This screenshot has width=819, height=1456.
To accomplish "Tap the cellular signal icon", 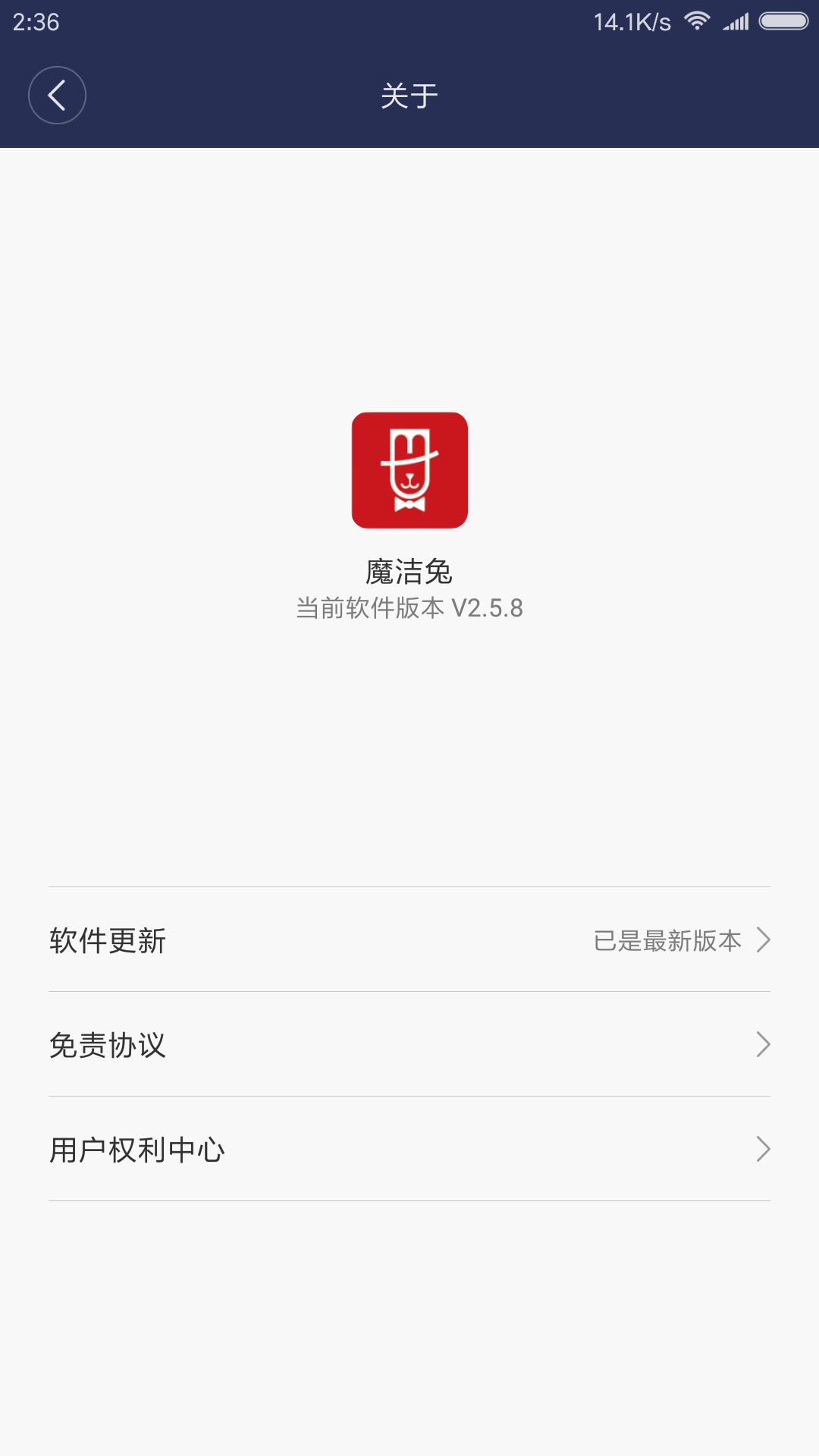I will 734,23.
